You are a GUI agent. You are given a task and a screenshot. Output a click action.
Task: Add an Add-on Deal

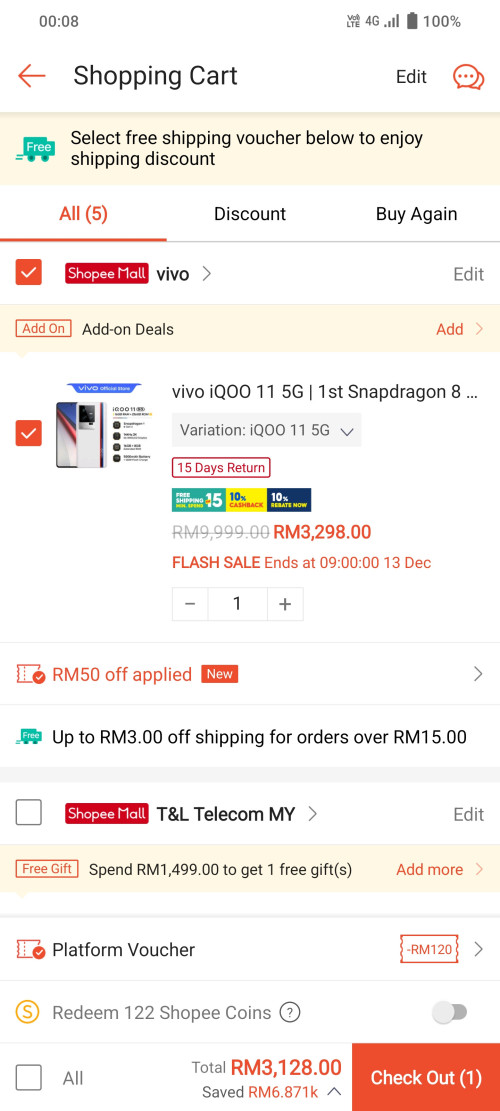(460, 329)
